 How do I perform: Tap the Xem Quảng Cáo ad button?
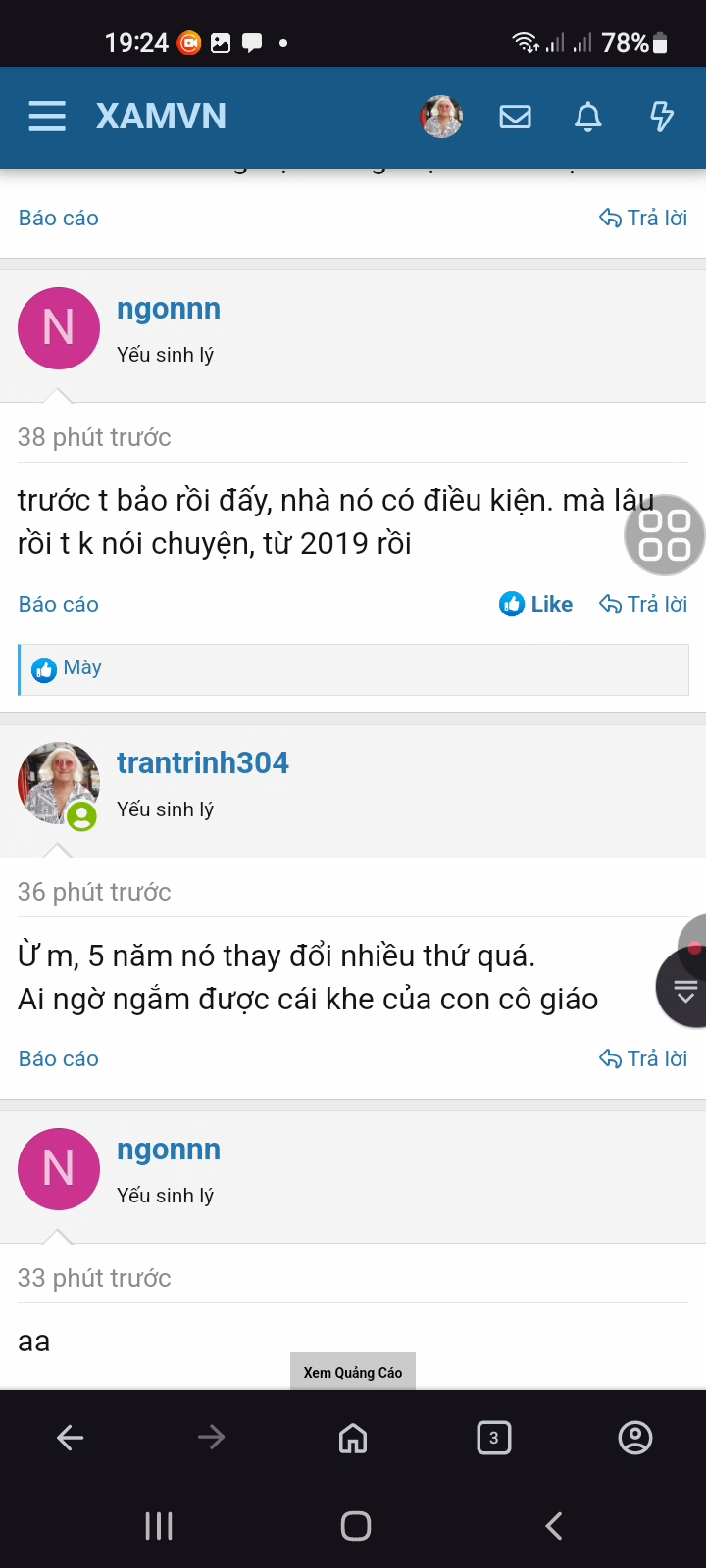[353, 1372]
